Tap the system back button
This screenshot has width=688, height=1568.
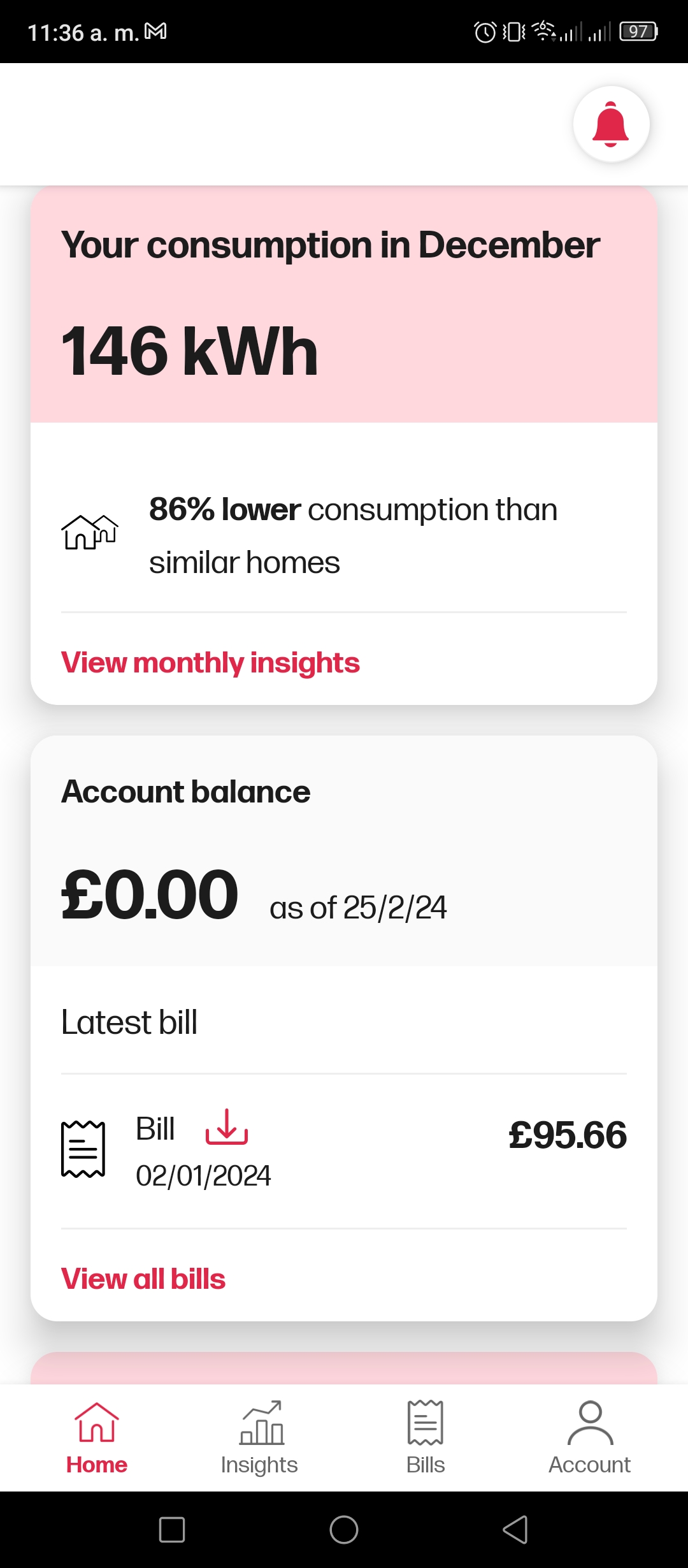coord(515,1530)
